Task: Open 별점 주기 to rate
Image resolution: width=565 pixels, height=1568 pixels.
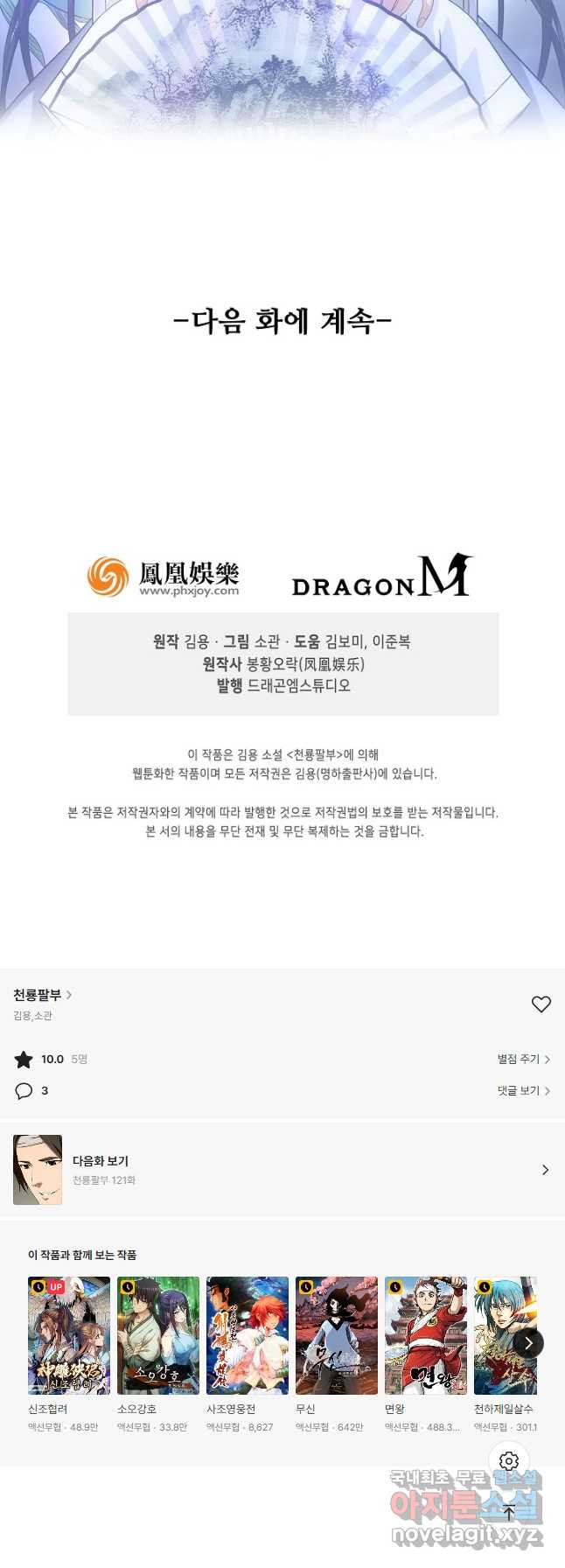Action: coord(523,1059)
